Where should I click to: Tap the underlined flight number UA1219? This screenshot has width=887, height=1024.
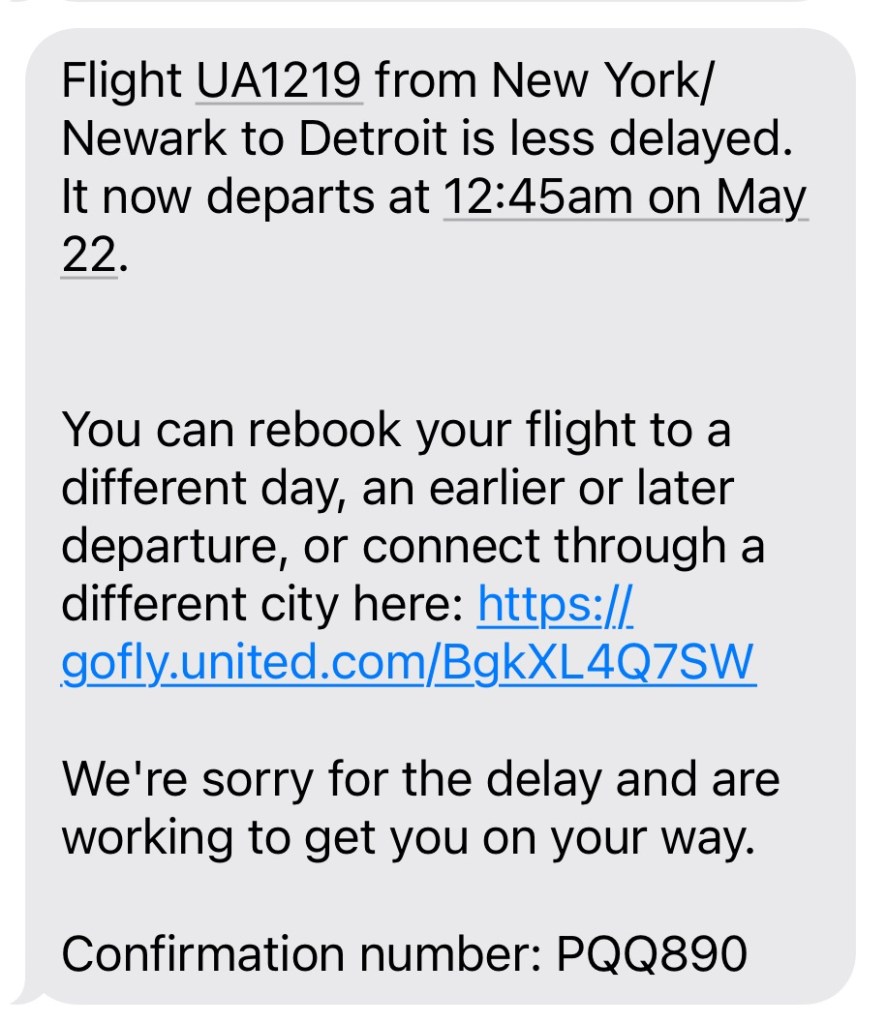[x=279, y=82]
